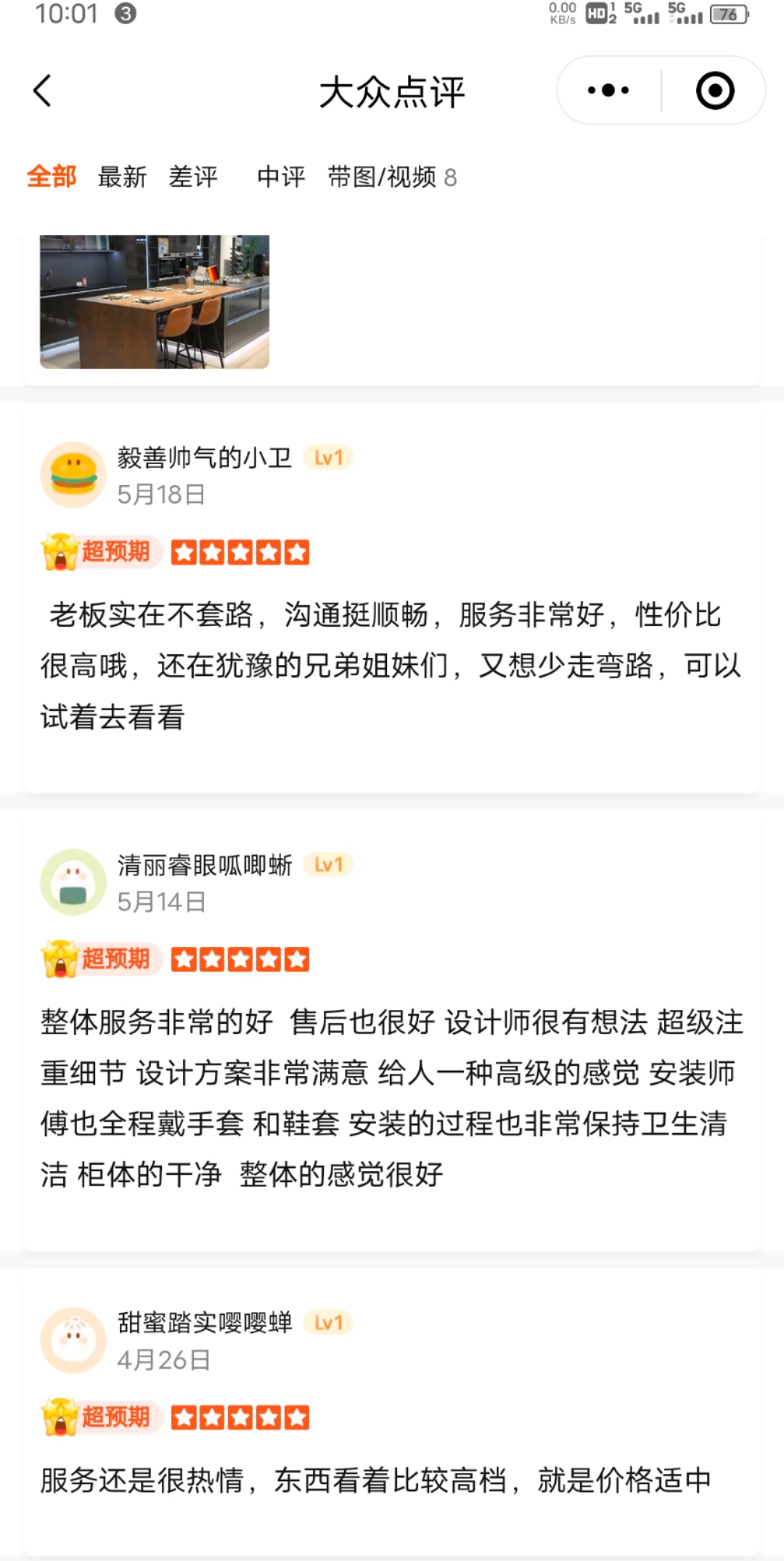Screen dimensions: 784x1561
Task: Open the review starting with 服务还是很热情
Action: (376, 1480)
